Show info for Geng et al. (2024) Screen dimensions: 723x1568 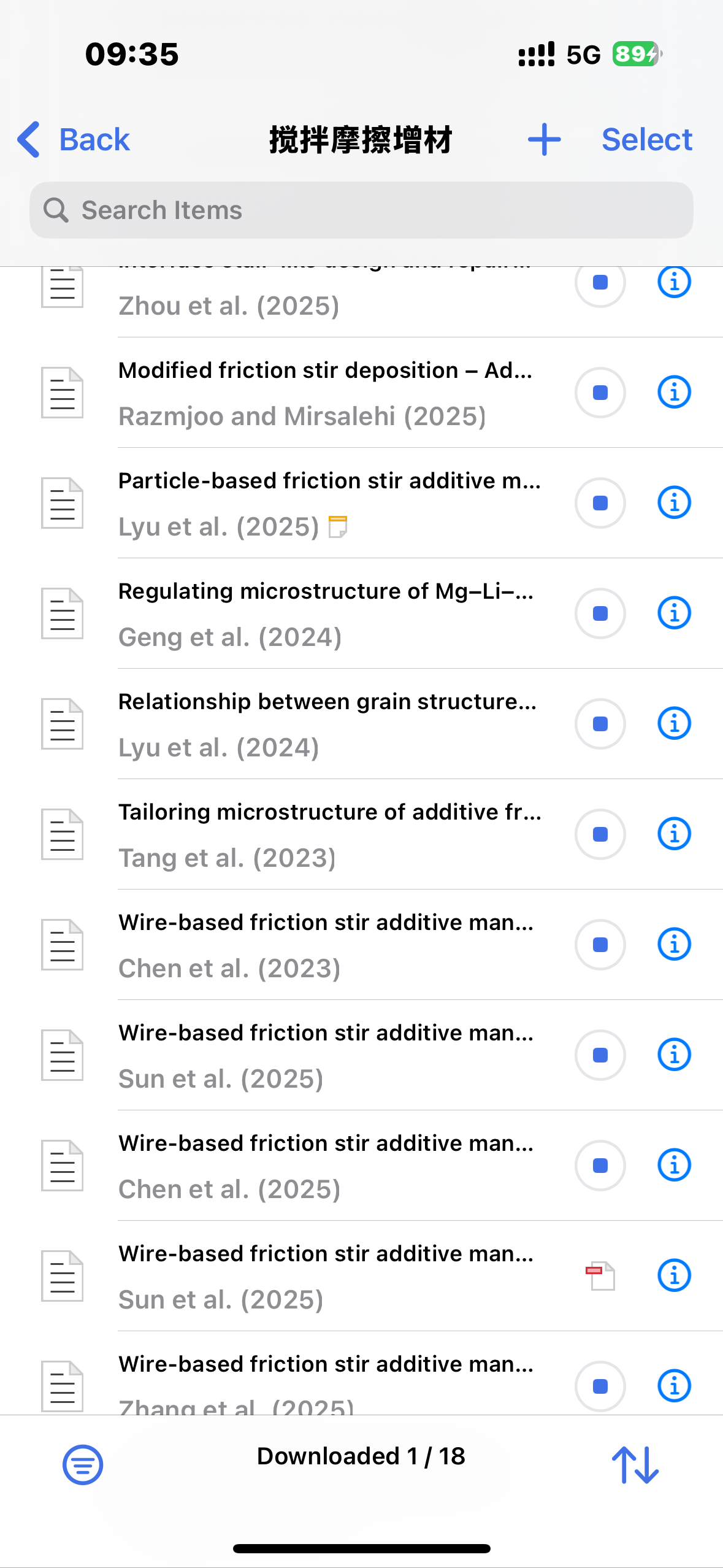coord(674,613)
